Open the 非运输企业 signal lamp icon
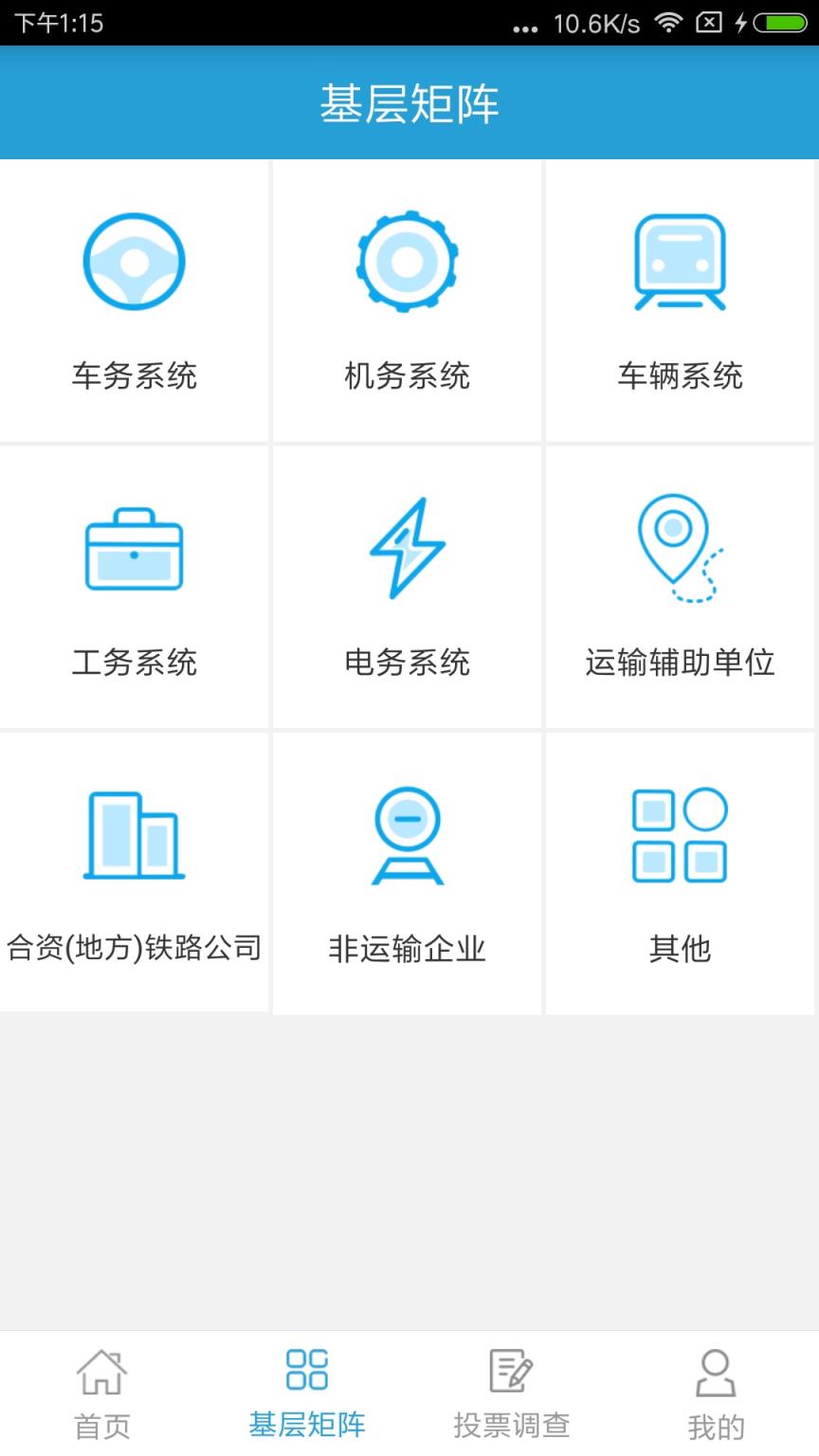 407,835
